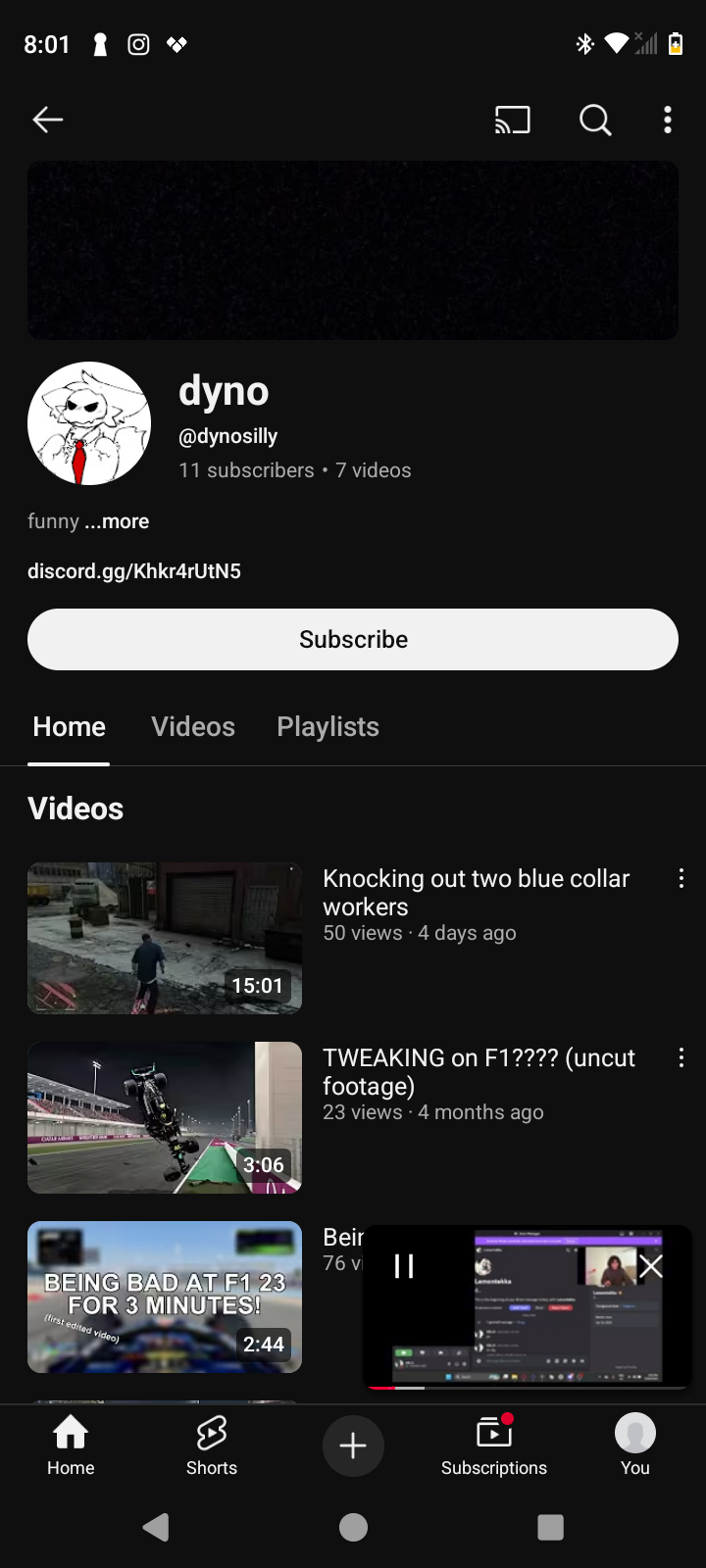Switch to the Videos tab
The height and width of the screenshot is (1568, 706).
point(193,727)
